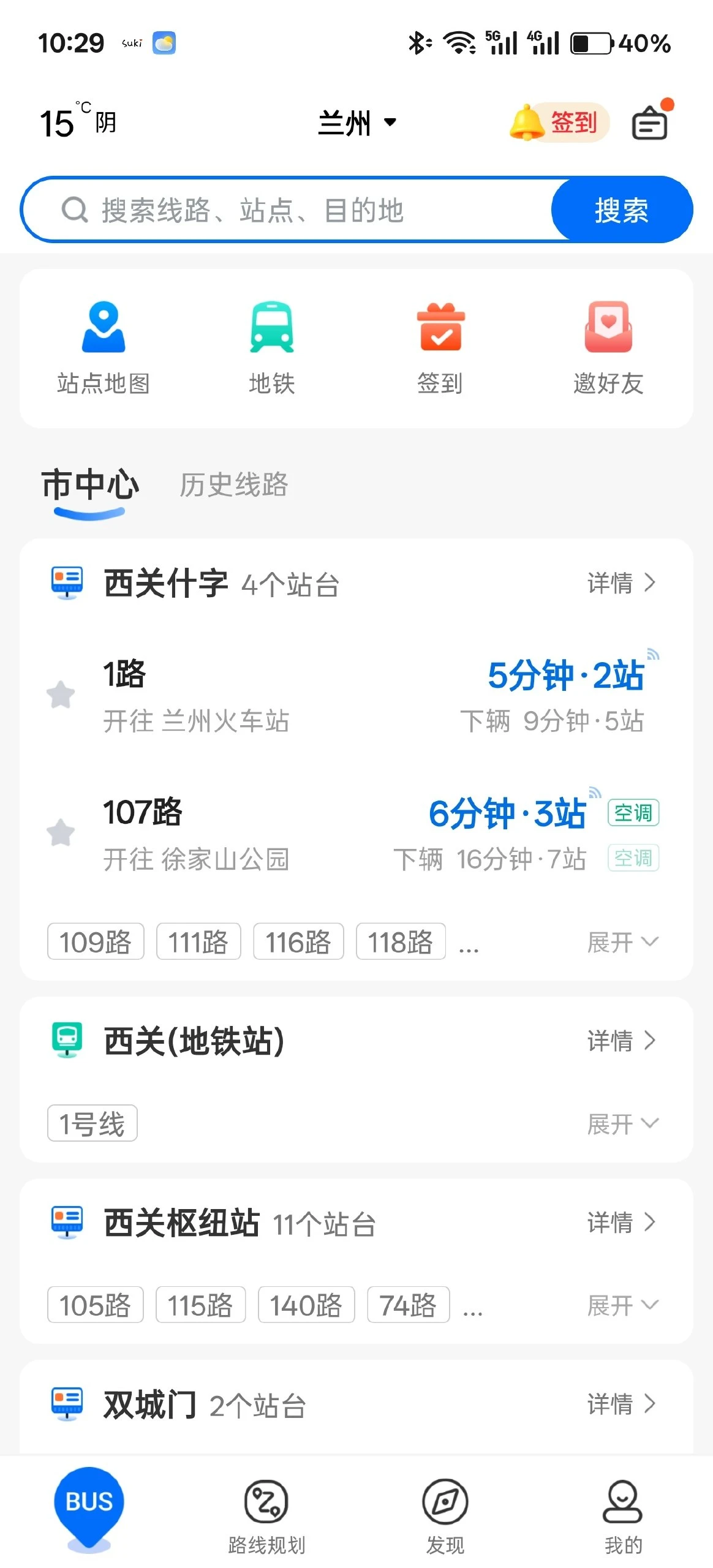The width and height of the screenshot is (713, 1568).
Task: Open the 兰州 city selector dropdown
Action: (356, 122)
